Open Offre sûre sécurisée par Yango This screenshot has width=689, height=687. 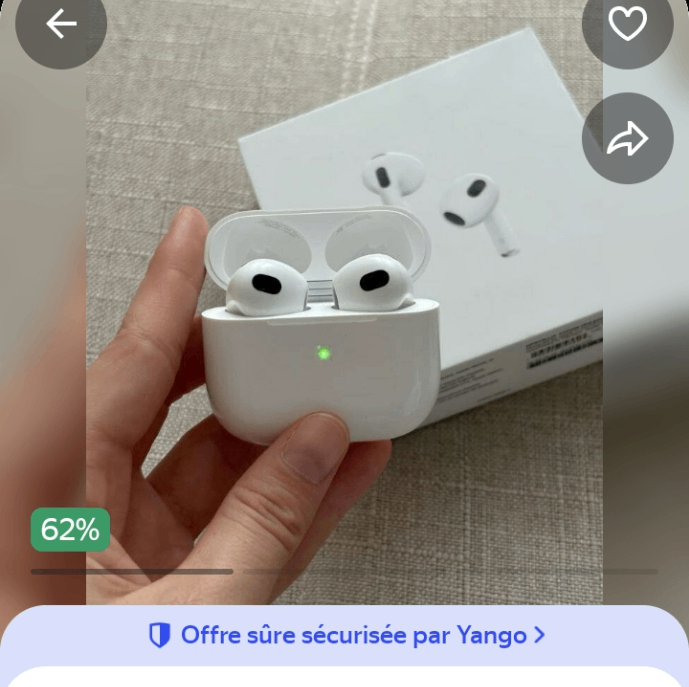pos(346,635)
